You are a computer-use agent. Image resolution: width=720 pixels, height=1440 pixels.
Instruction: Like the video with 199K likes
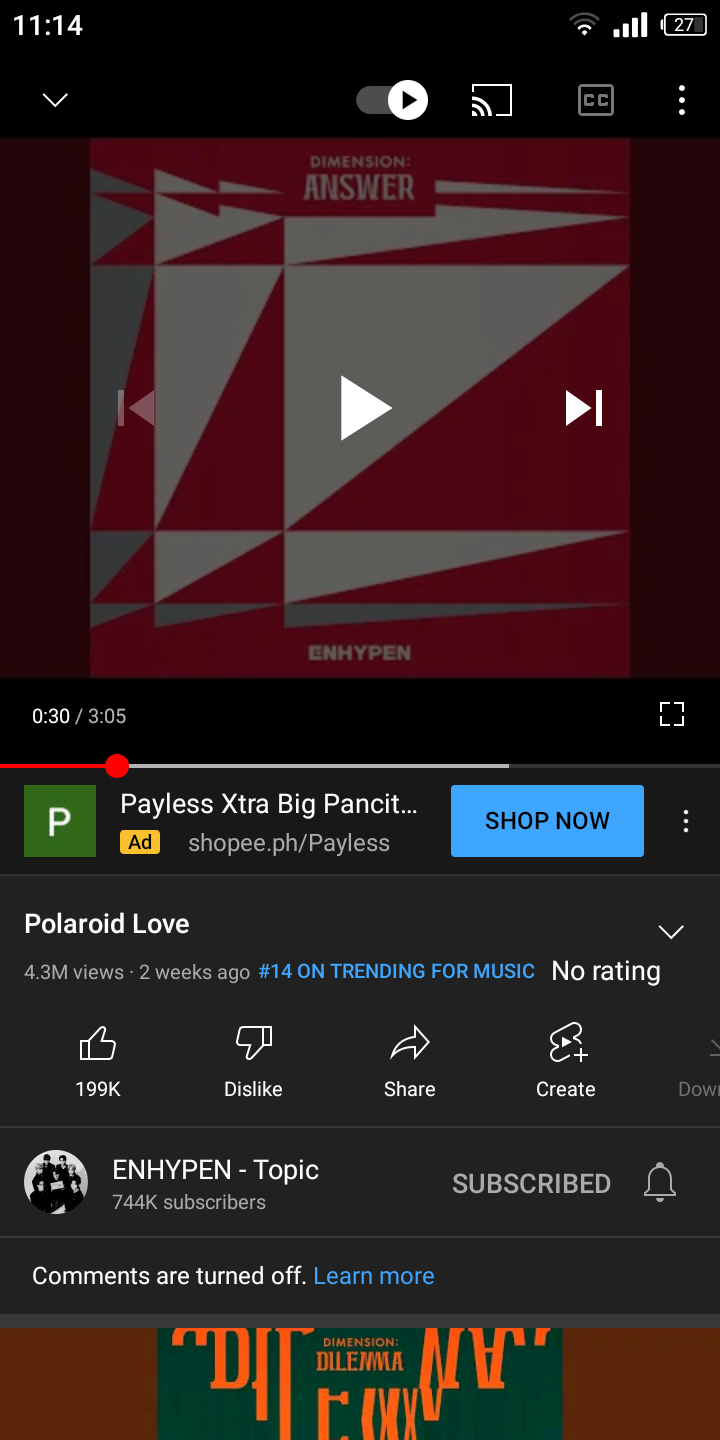tap(98, 1060)
